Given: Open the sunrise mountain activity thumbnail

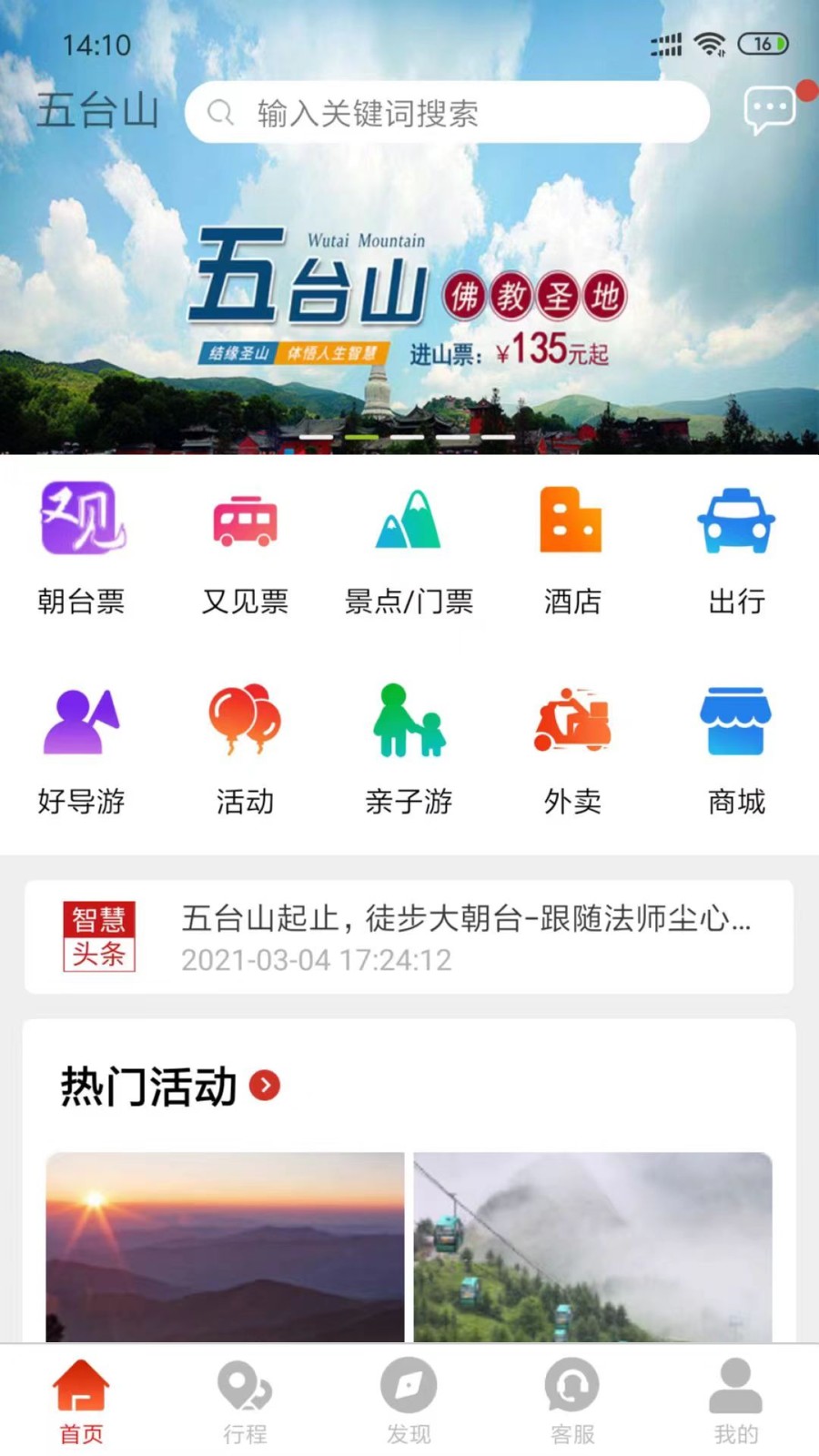Looking at the screenshot, I should click(221, 1247).
